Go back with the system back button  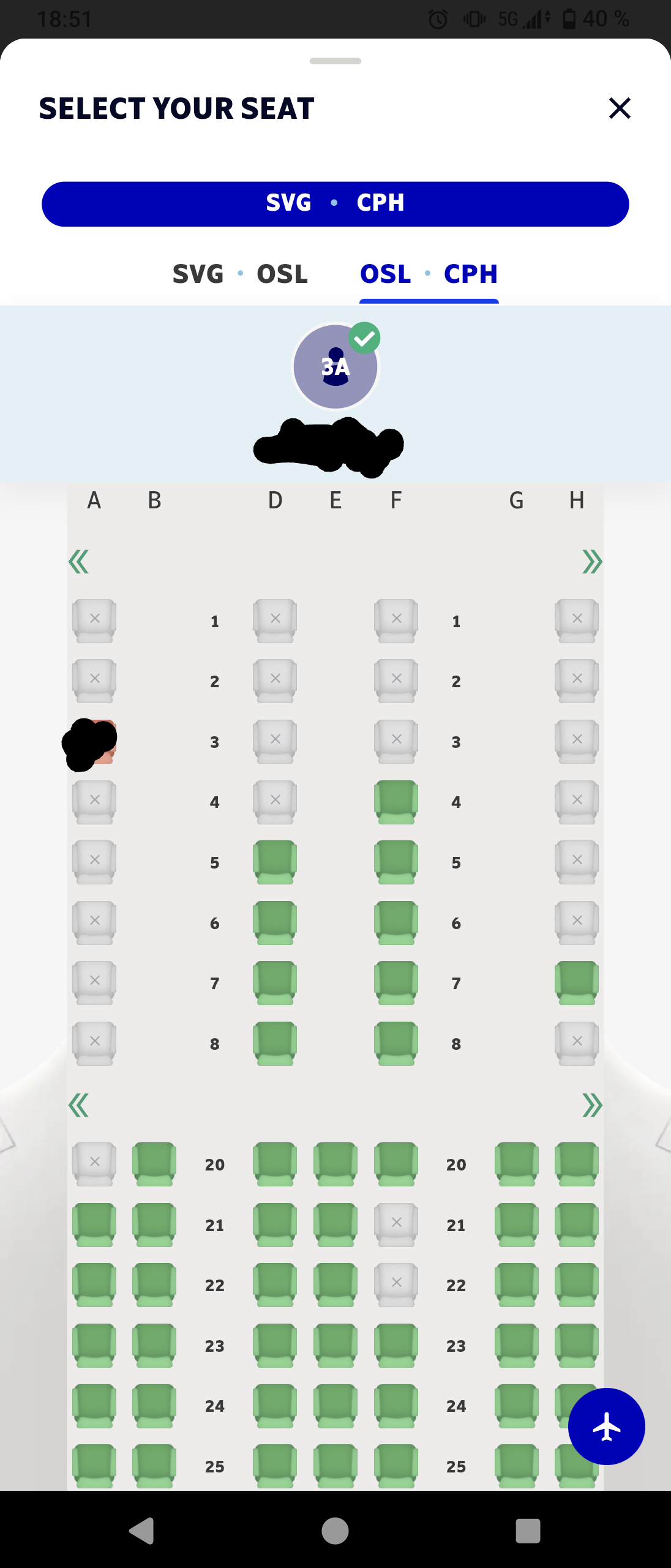click(x=141, y=1531)
